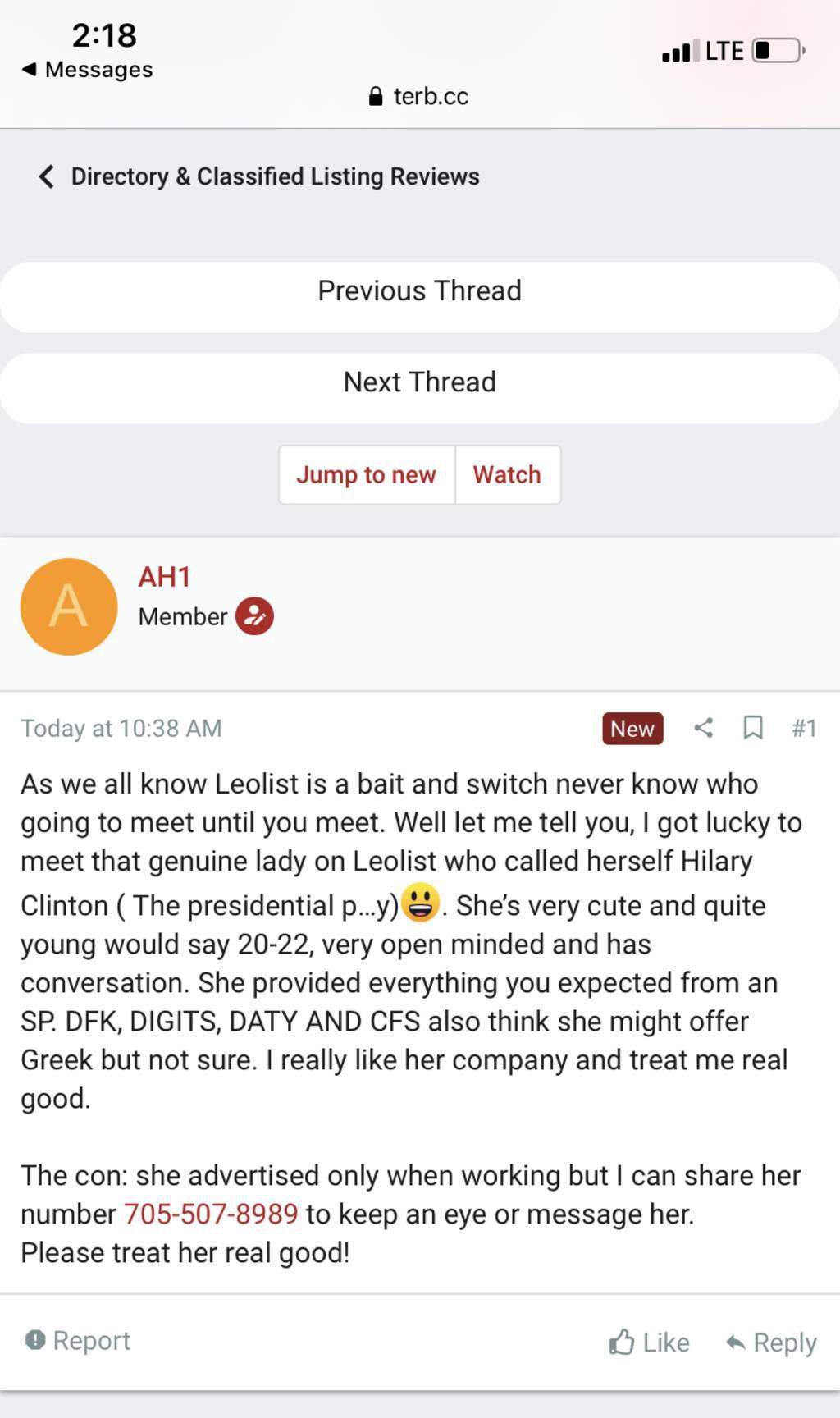Screen dimensions: 840x1418
Task: Watch this thread
Action: pyautogui.click(x=507, y=475)
